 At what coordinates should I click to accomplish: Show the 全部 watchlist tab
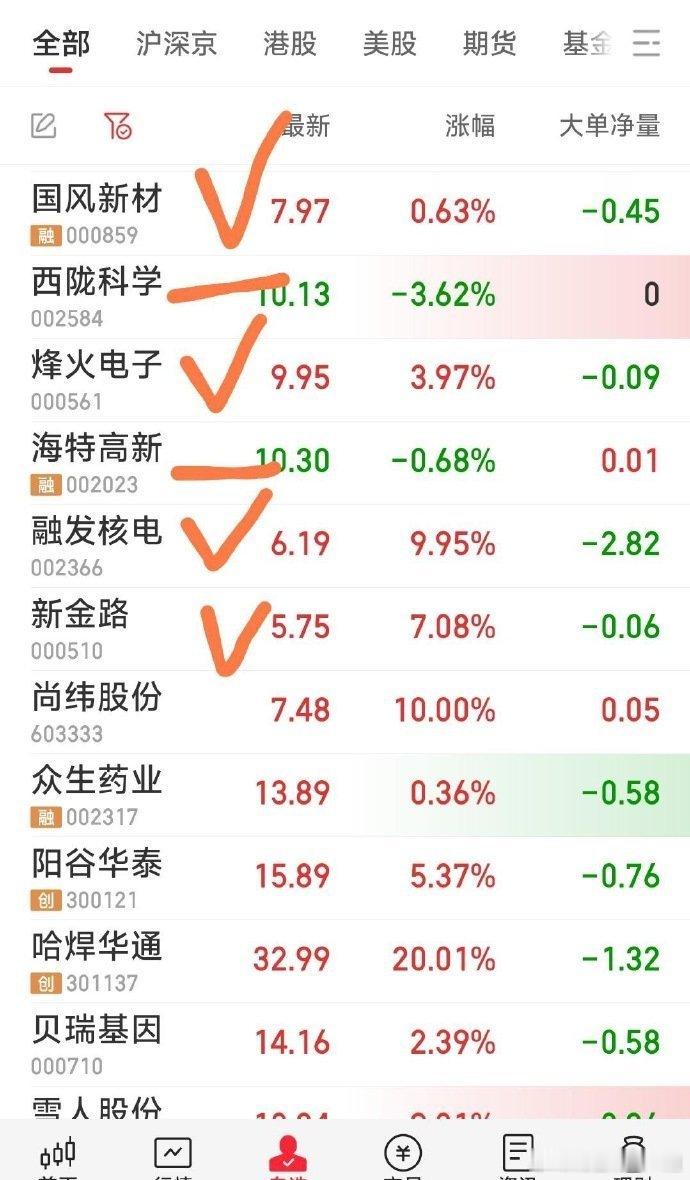61,44
